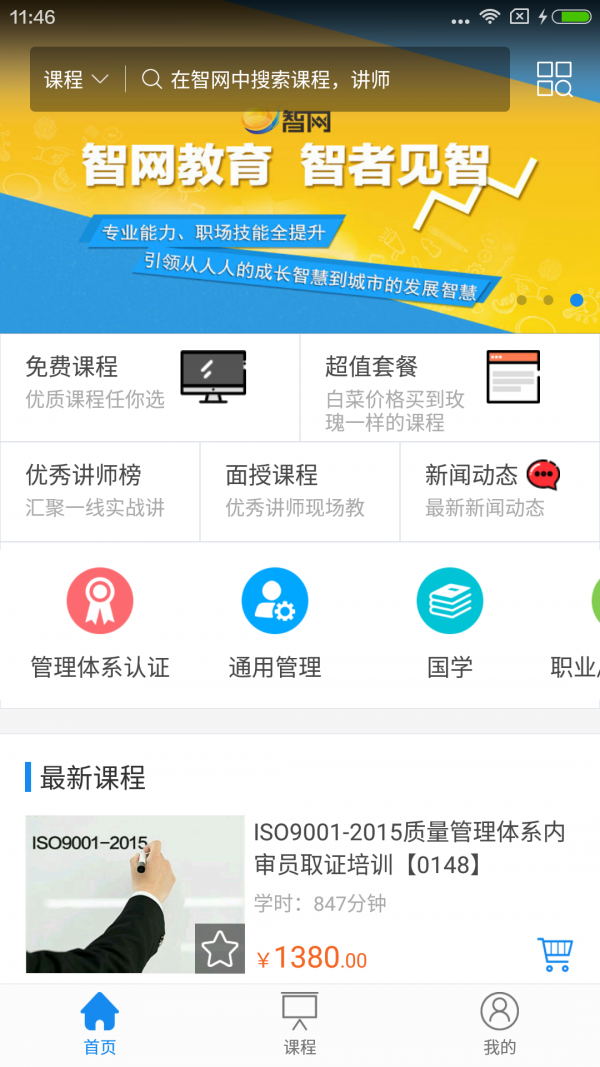The width and height of the screenshot is (600, 1067).
Task: Select 通用管理 category
Action: pos(275,625)
